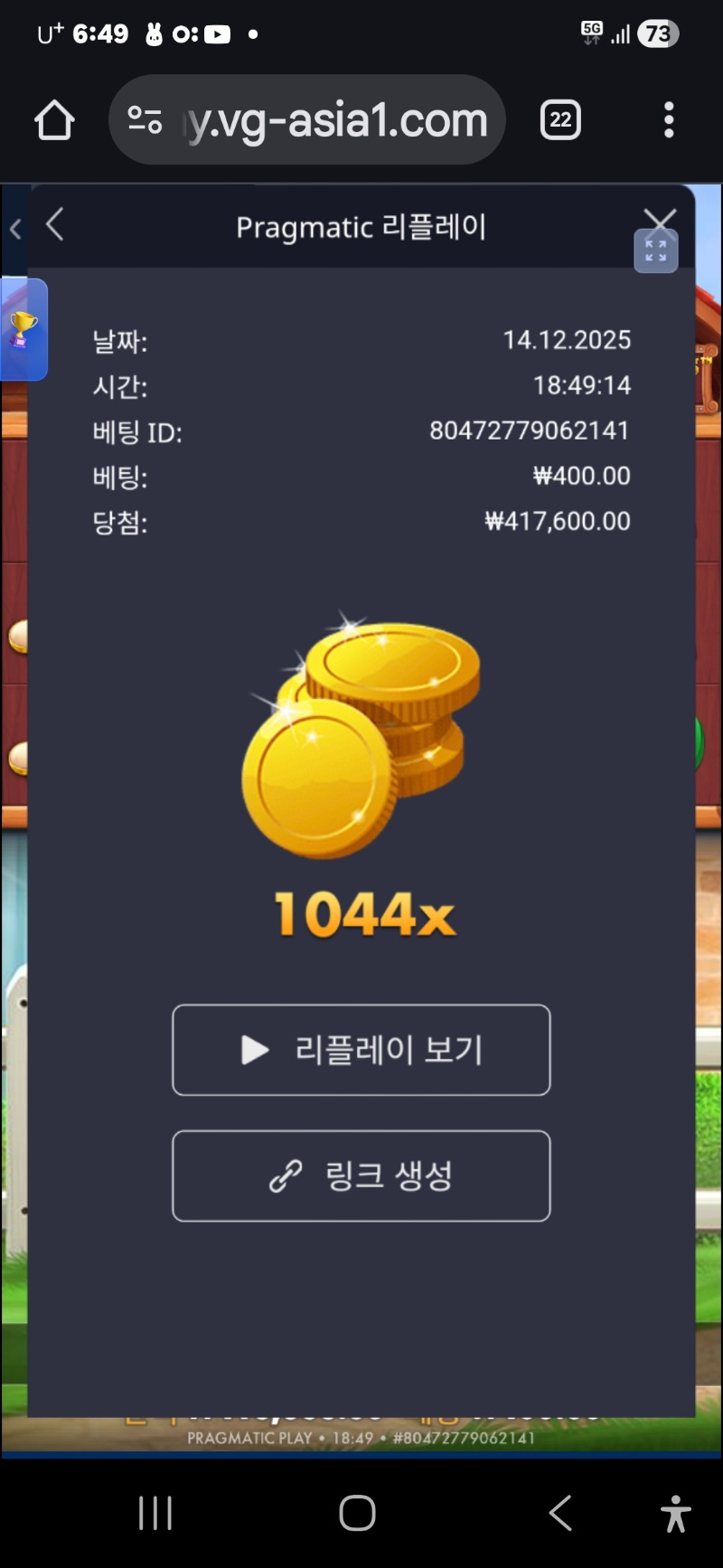Image resolution: width=723 pixels, height=1568 pixels.
Task: Close the Pragmatic replay dialog
Action: pyautogui.click(x=660, y=217)
